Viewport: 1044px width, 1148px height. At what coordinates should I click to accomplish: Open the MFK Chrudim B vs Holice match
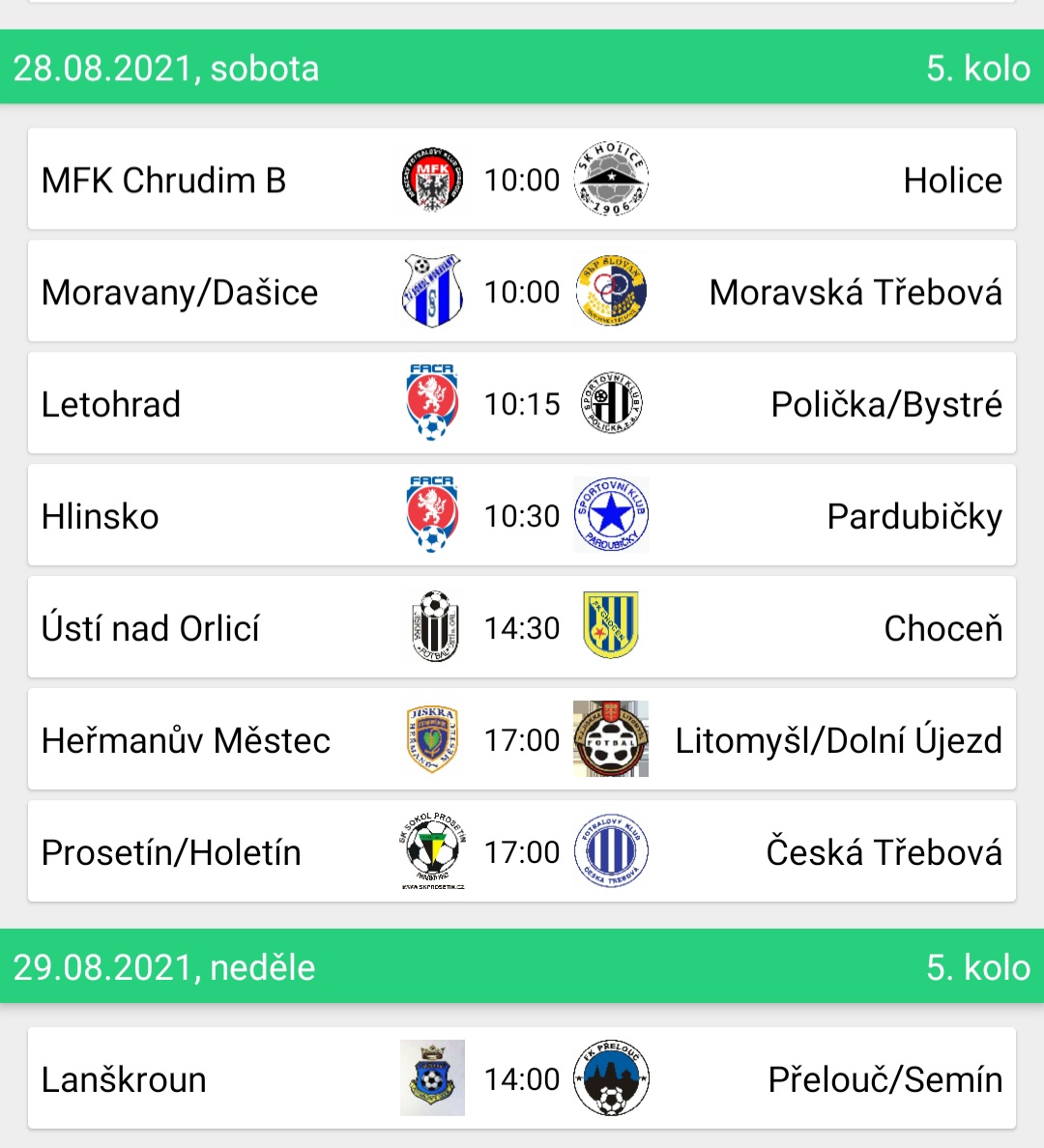click(x=522, y=180)
